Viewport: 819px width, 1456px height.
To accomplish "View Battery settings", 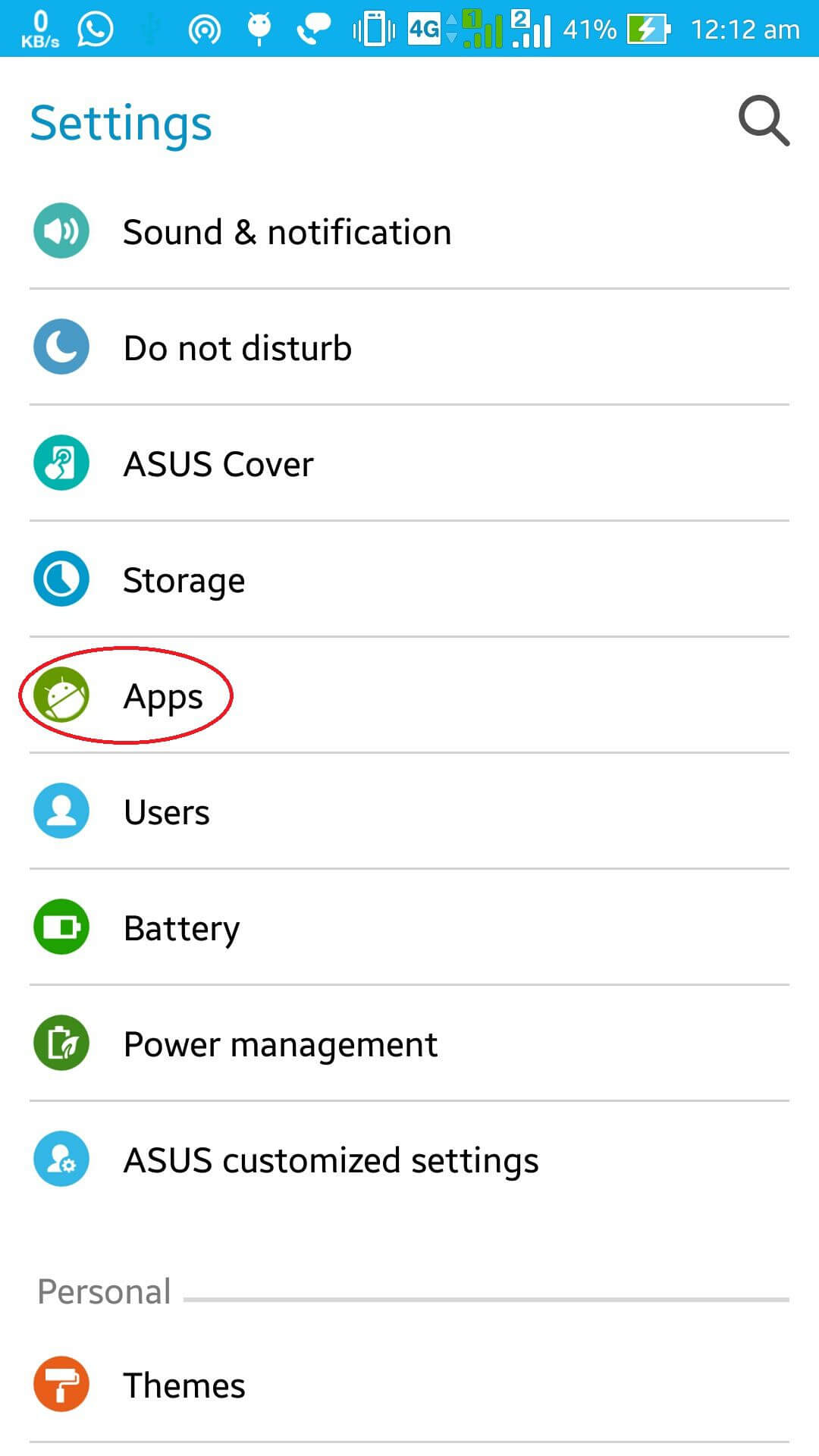I will pyautogui.click(x=409, y=927).
